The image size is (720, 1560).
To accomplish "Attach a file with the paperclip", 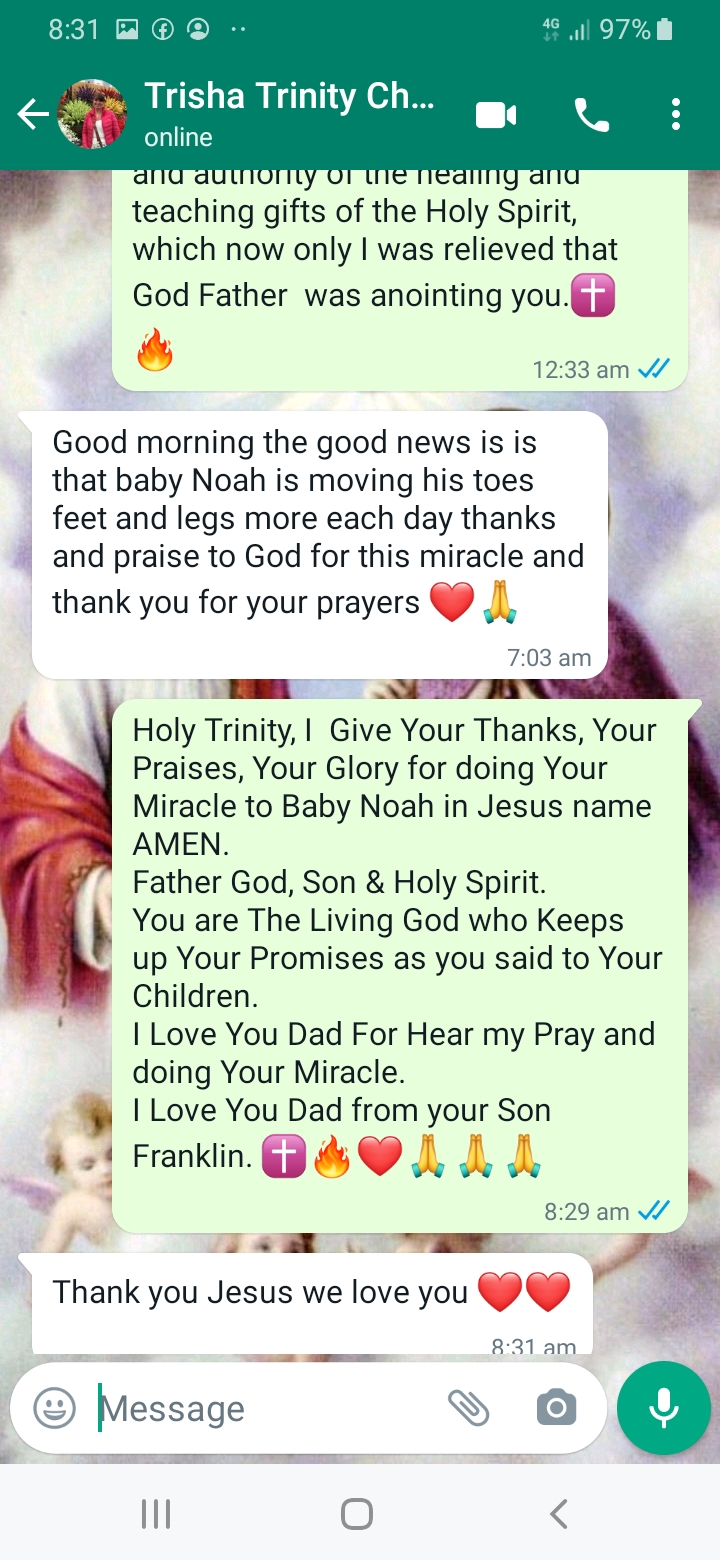I will pos(467,1408).
